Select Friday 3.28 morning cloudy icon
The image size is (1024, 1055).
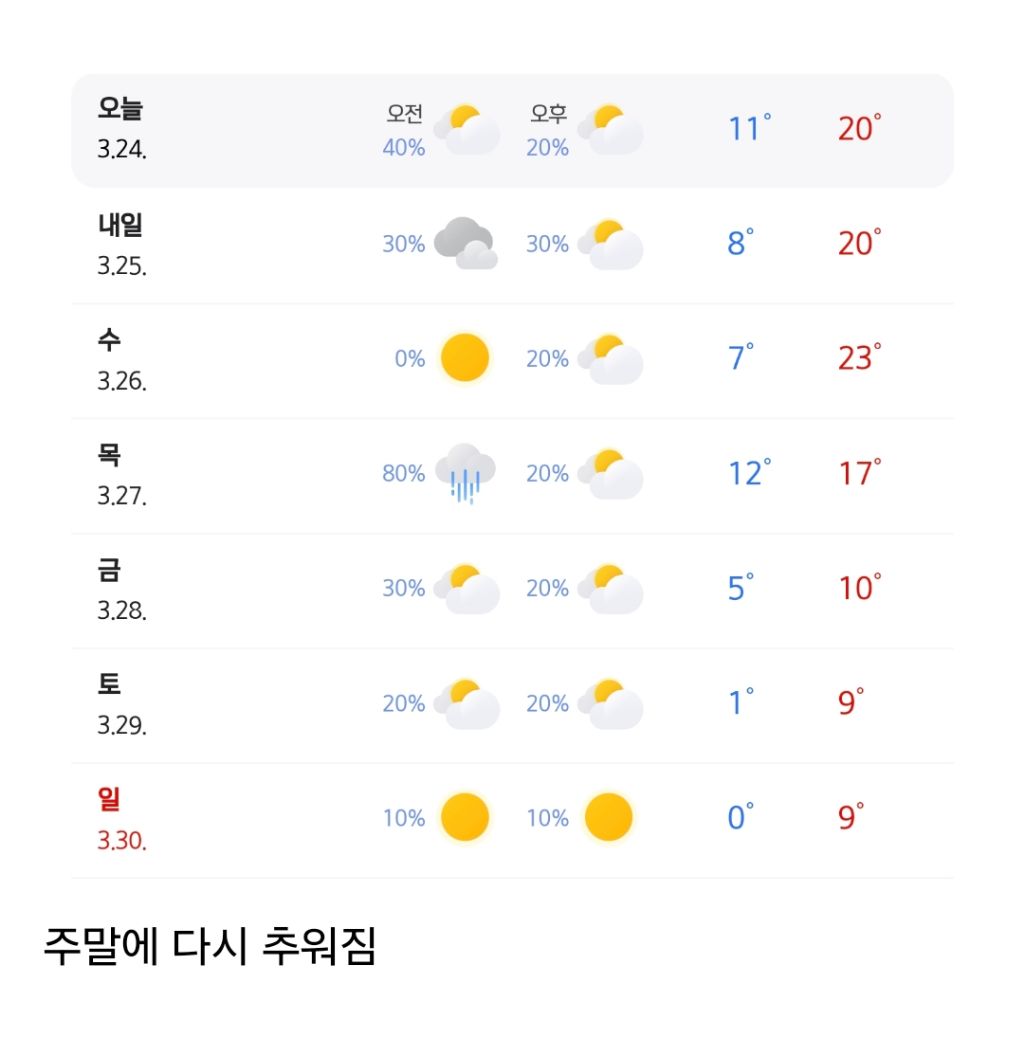pyautogui.click(x=463, y=588)
